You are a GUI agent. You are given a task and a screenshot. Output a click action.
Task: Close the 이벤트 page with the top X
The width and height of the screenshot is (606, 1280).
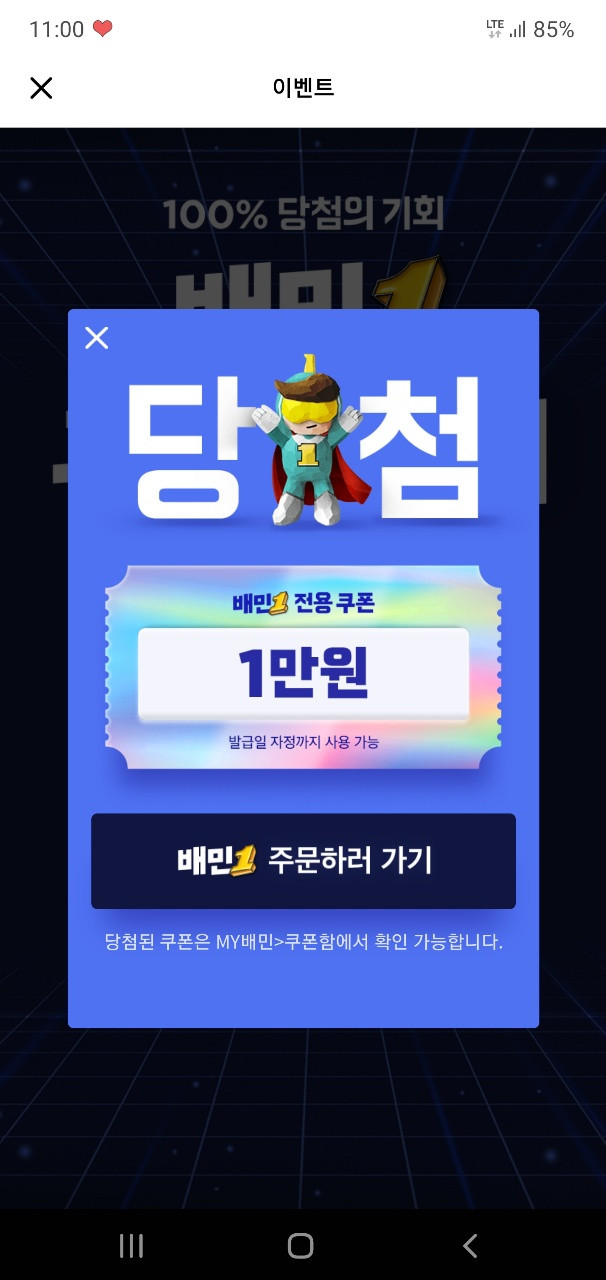(41, 88)
